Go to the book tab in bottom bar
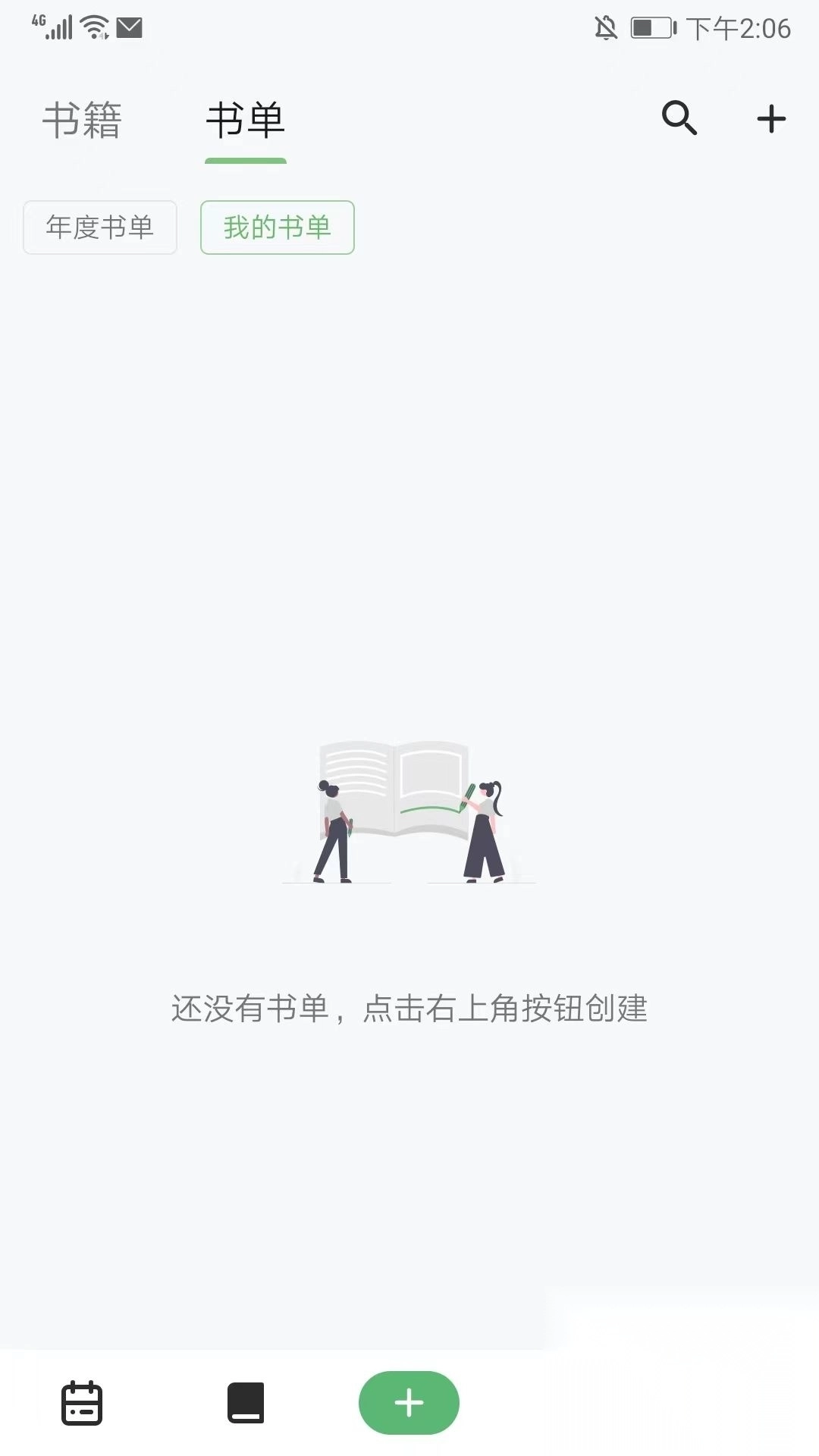Image resolution: width=819 pixels, height=1456 pixels. (246, 1403)
